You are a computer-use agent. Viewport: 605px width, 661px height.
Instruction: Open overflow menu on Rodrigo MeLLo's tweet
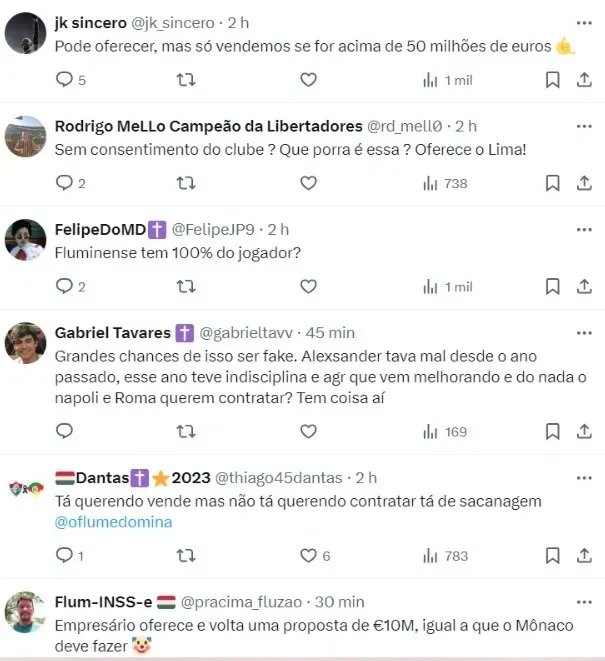(583, 125)
